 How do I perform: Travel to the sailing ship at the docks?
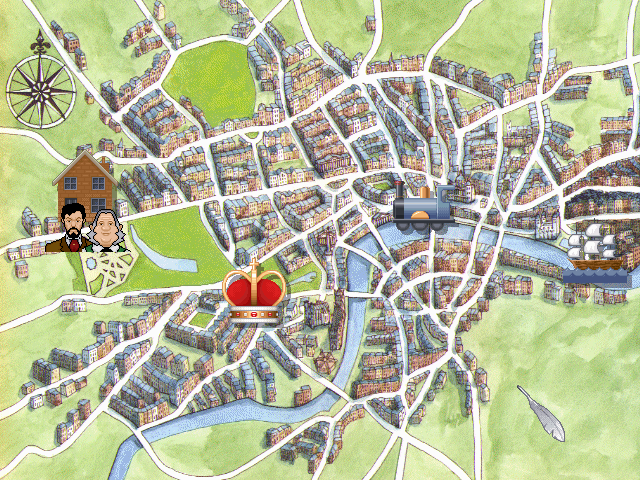(597, 252)
